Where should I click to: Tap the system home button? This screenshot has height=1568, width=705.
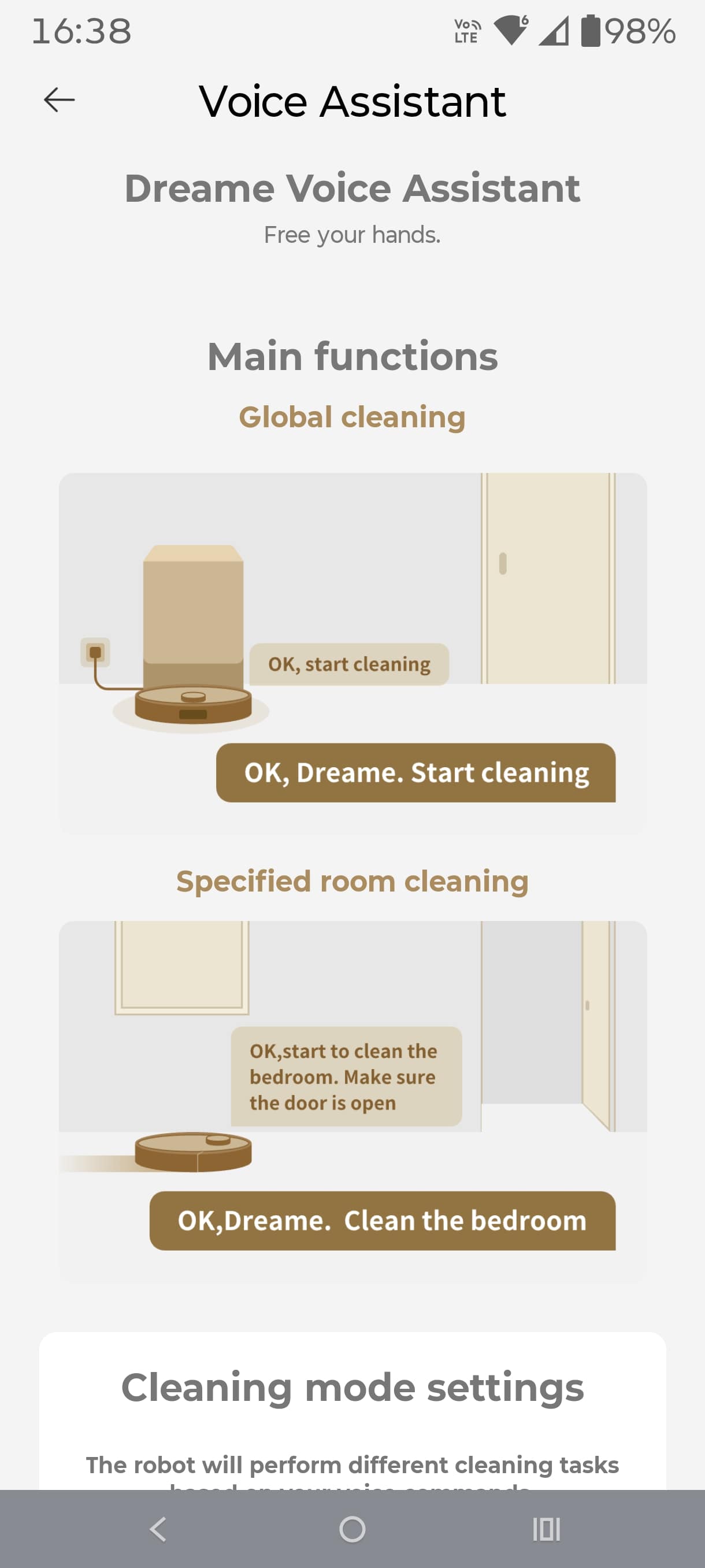click(352, 1529)
